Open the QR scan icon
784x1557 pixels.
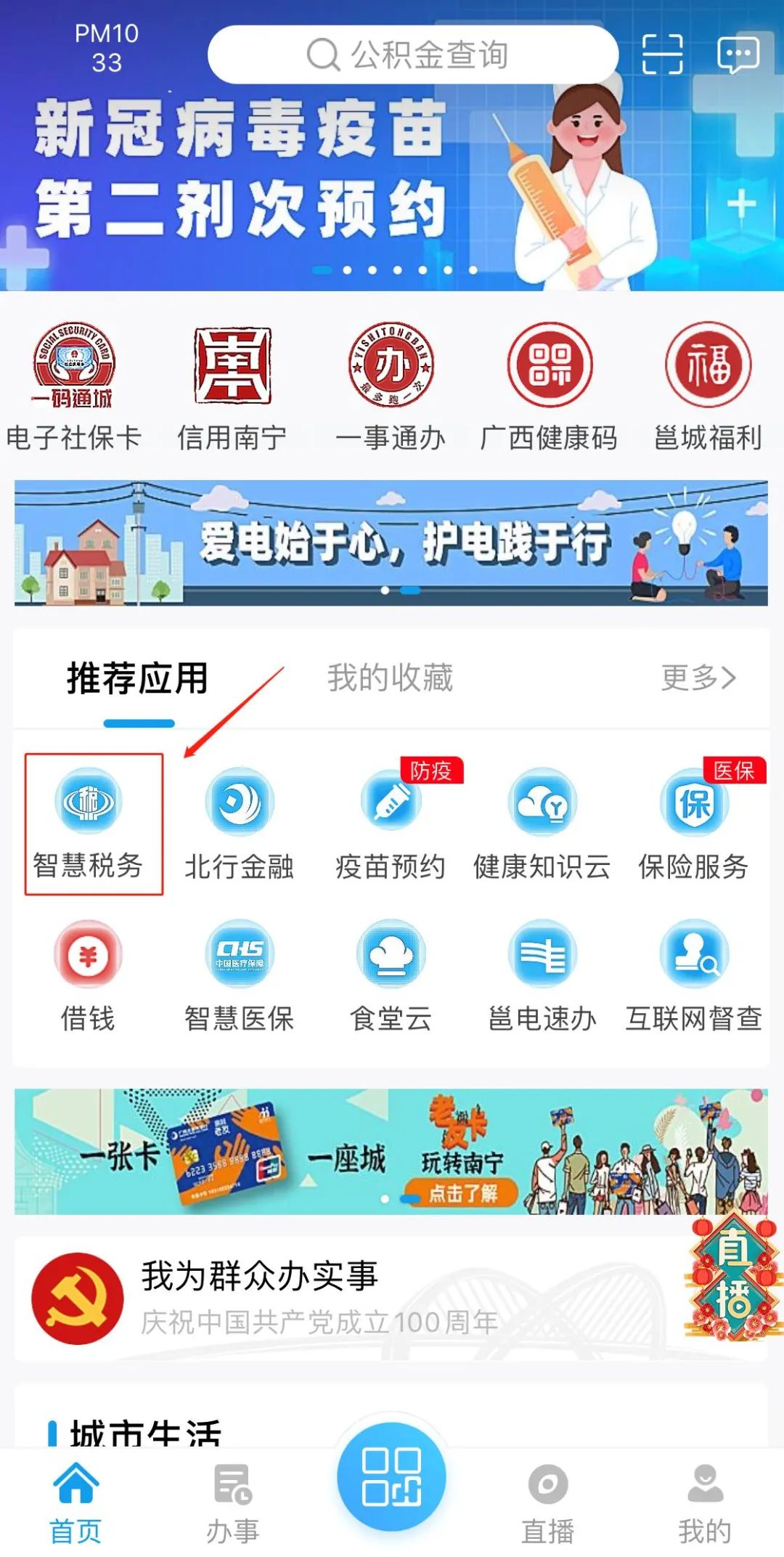pyautogui.click(x=662, y=54)
